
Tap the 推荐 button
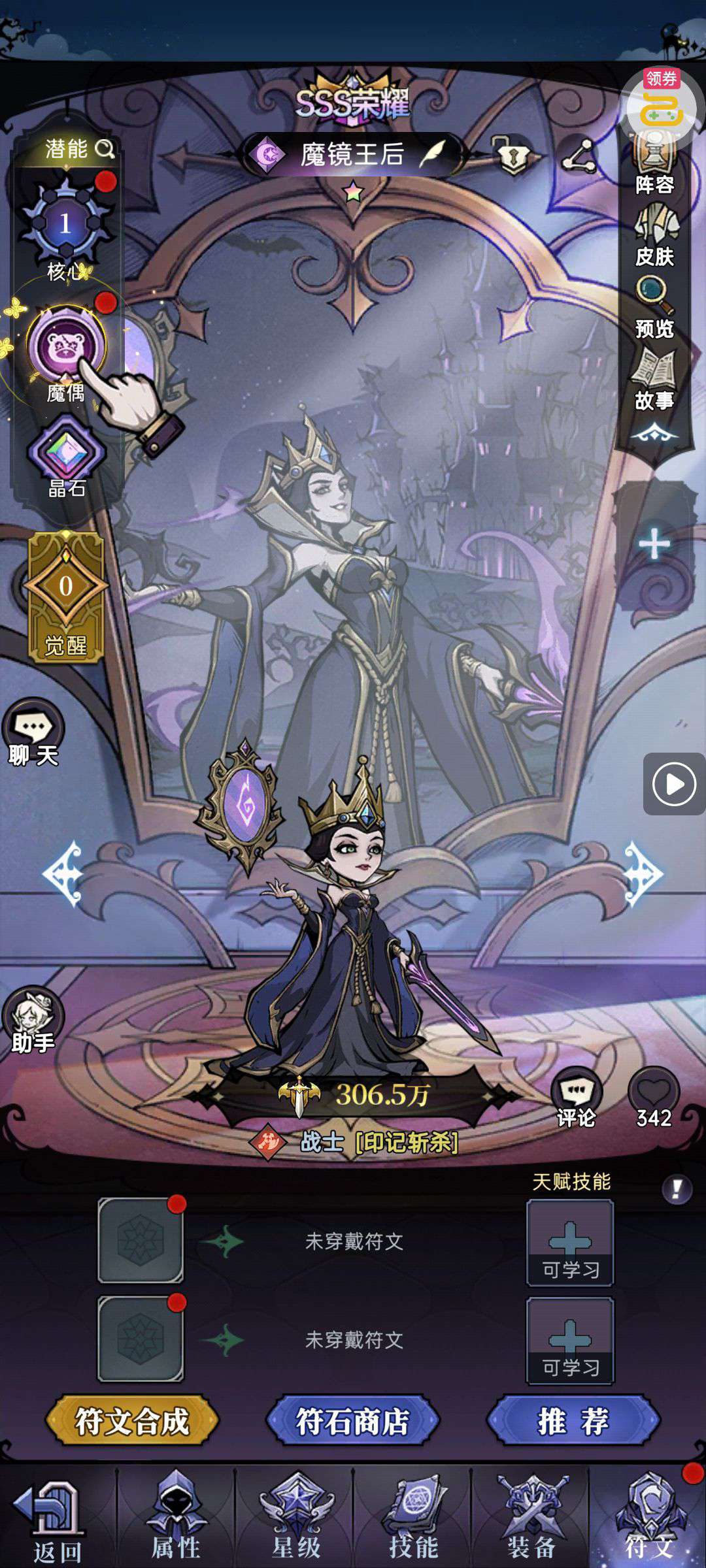(573, 1422)
